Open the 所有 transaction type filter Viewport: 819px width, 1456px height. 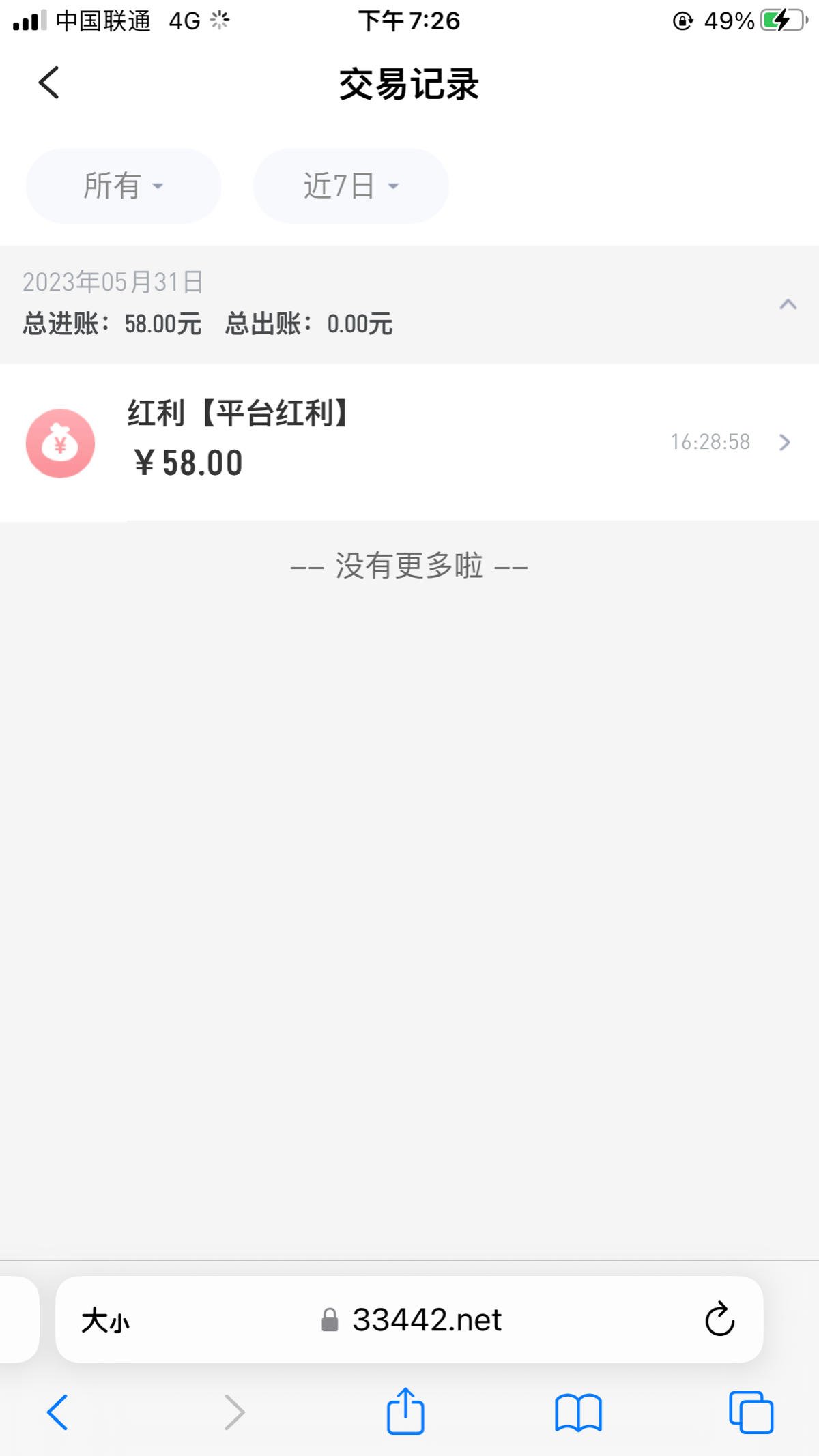[123, 186]
